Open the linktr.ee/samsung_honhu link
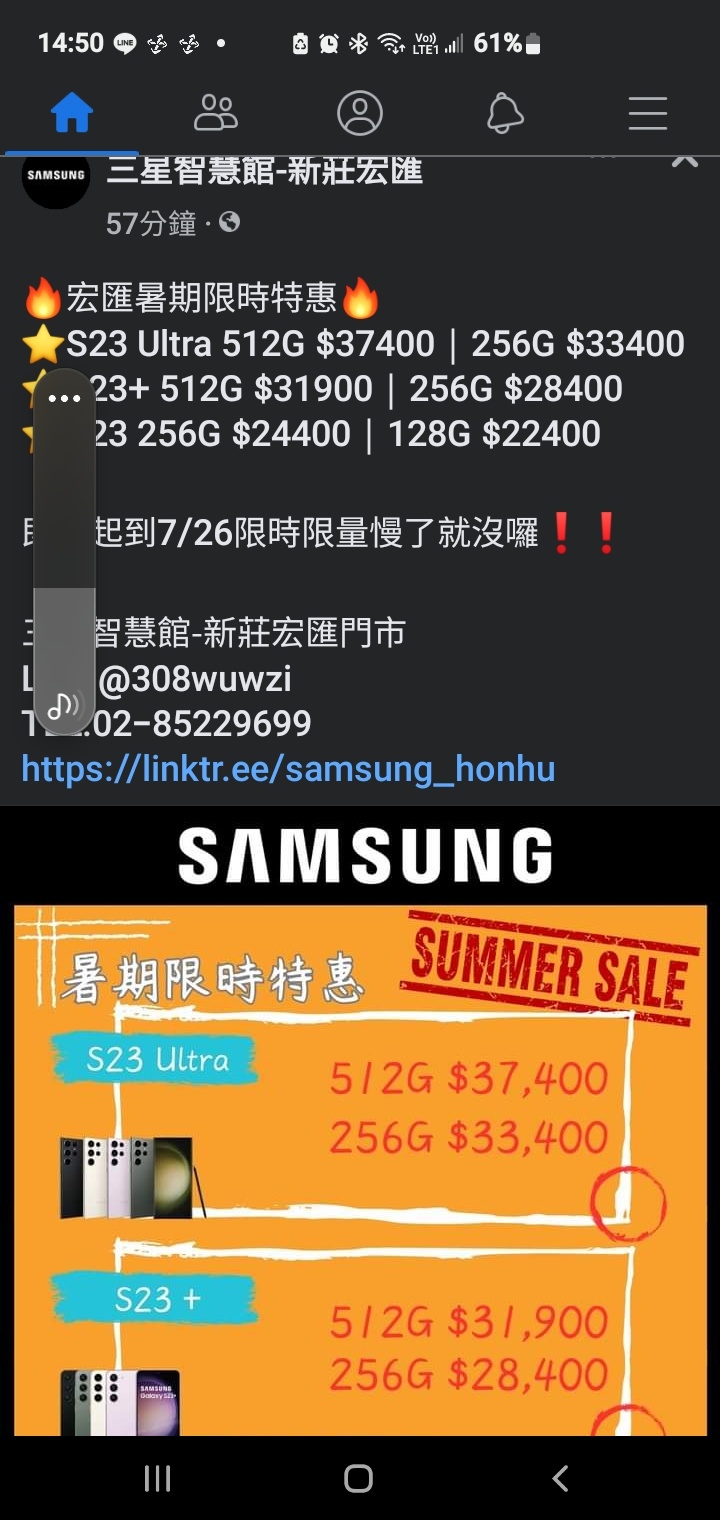720x1520 pixels. tap(288, 768)
